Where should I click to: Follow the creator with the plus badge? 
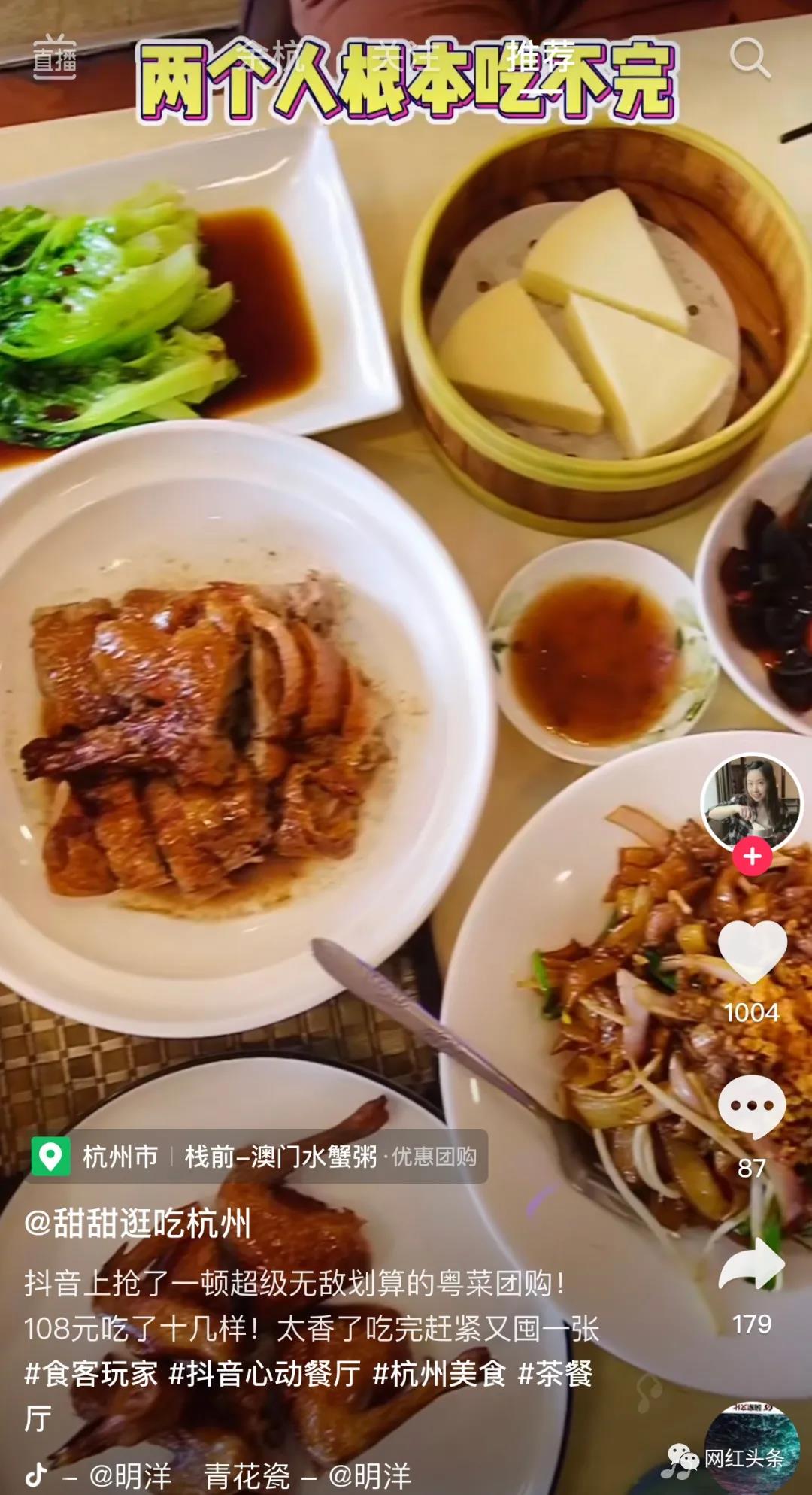coord(752,857)
